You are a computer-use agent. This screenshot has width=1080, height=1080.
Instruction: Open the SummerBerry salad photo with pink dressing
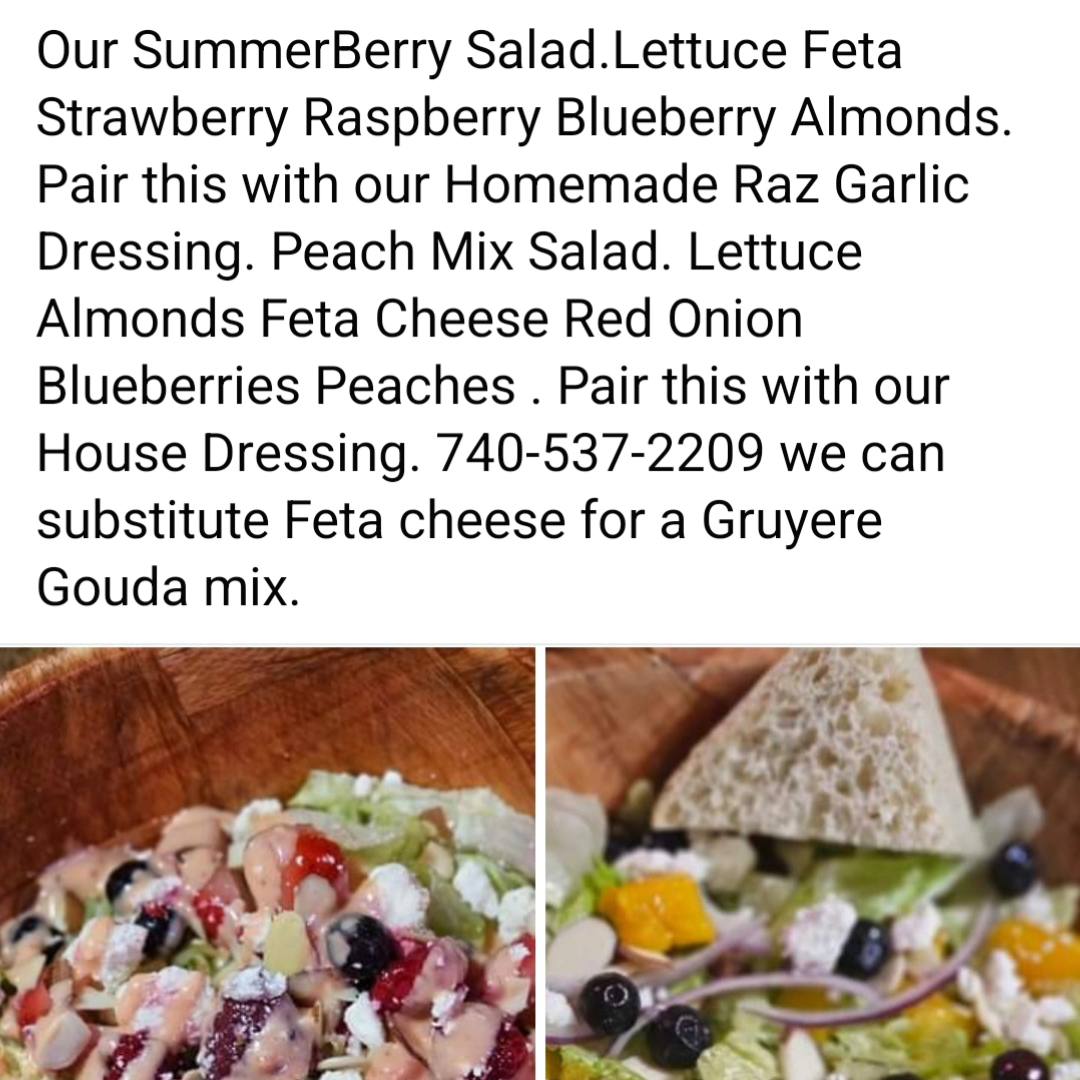[x=267, y=864]
